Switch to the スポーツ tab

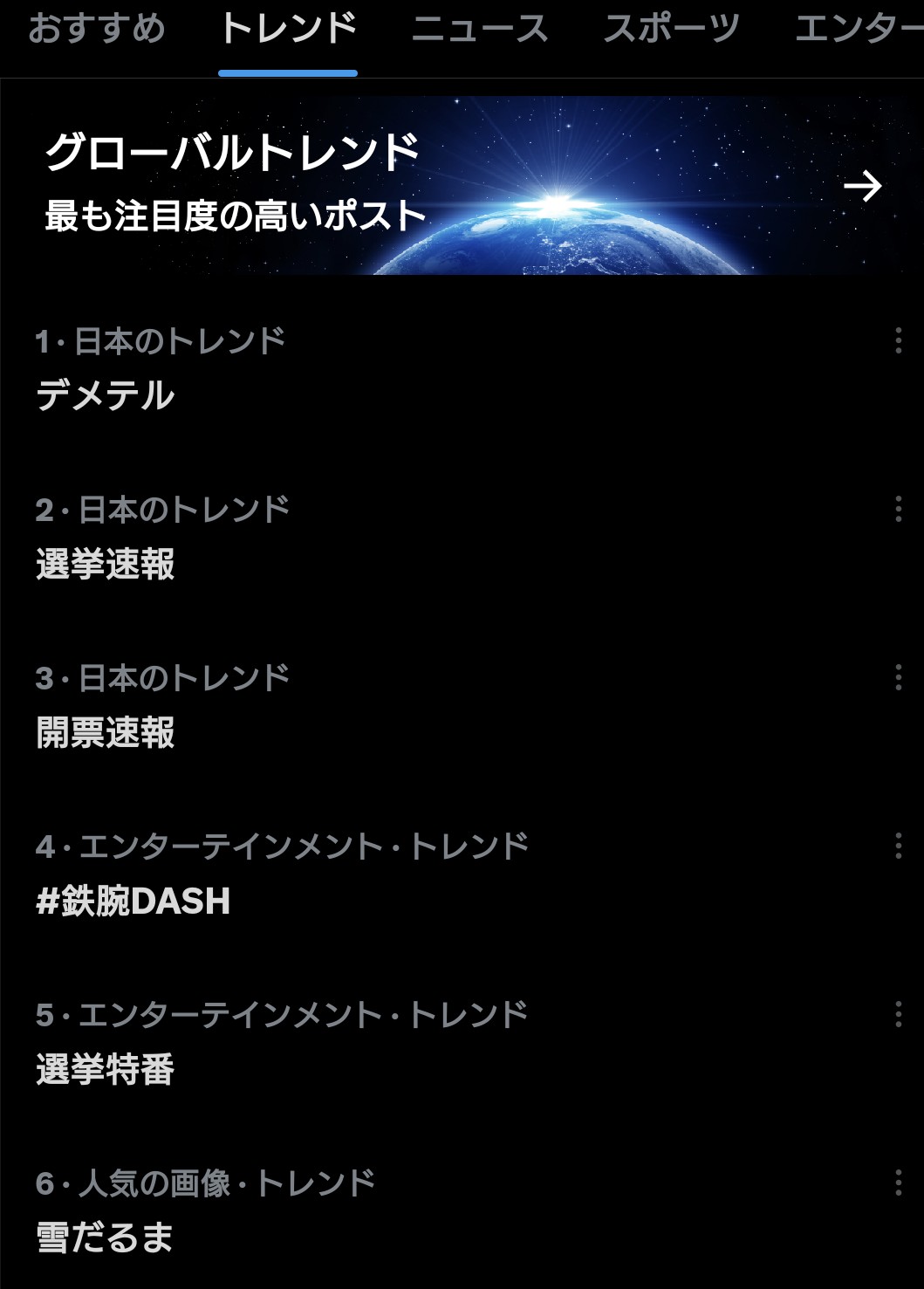[x=671, y=30]
